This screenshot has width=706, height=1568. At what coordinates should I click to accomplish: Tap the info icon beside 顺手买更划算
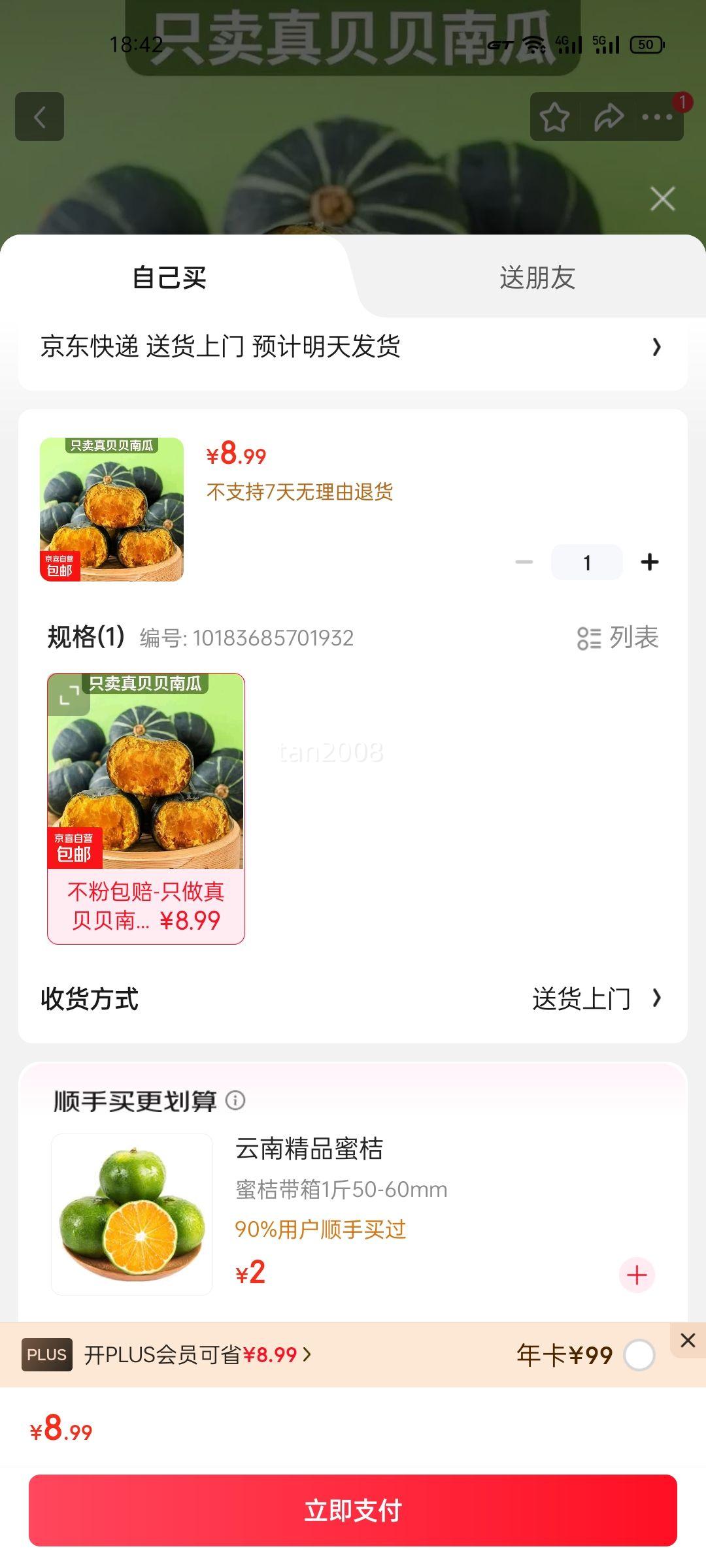coord(237,1099)
